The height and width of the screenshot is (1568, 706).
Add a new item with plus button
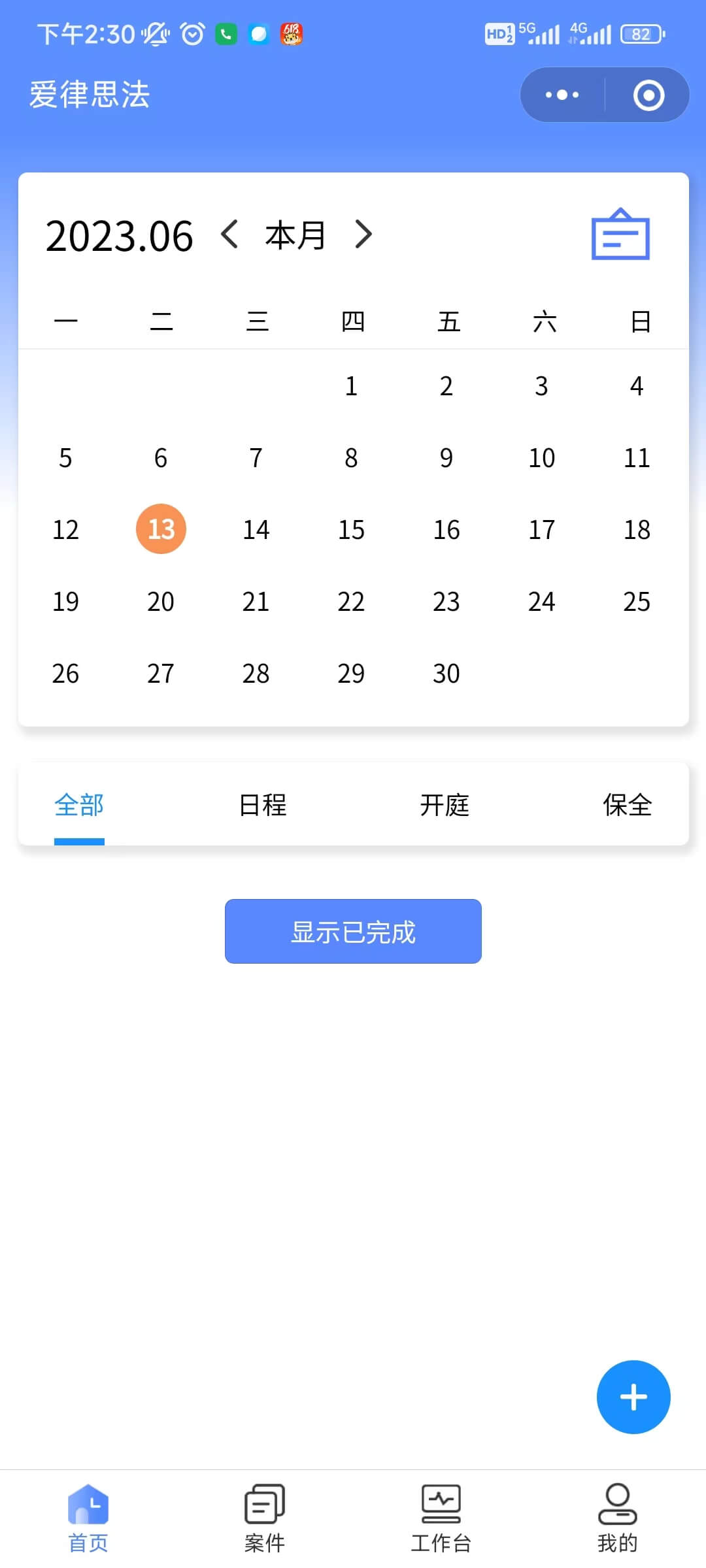[x=633, y=1397]
